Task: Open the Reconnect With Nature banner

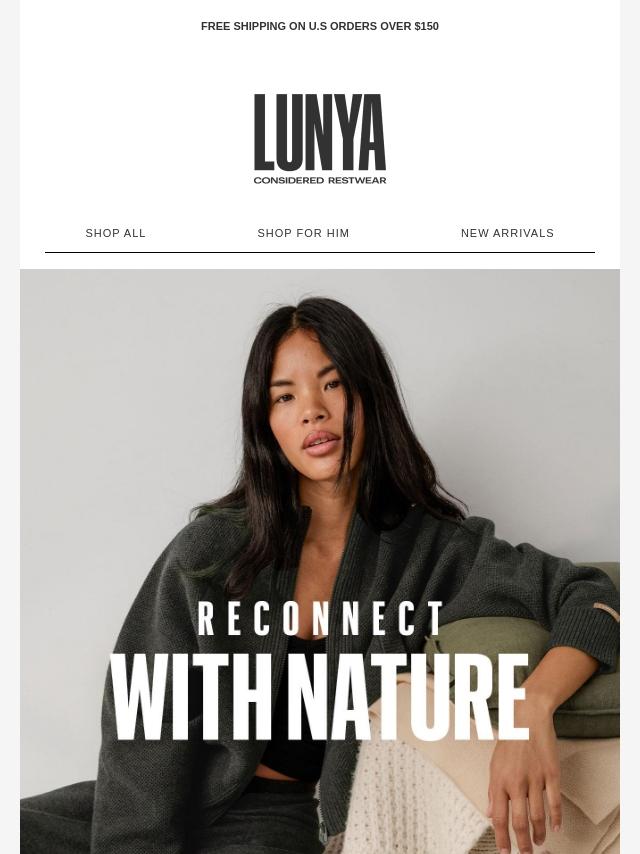Action: point(320,560)
